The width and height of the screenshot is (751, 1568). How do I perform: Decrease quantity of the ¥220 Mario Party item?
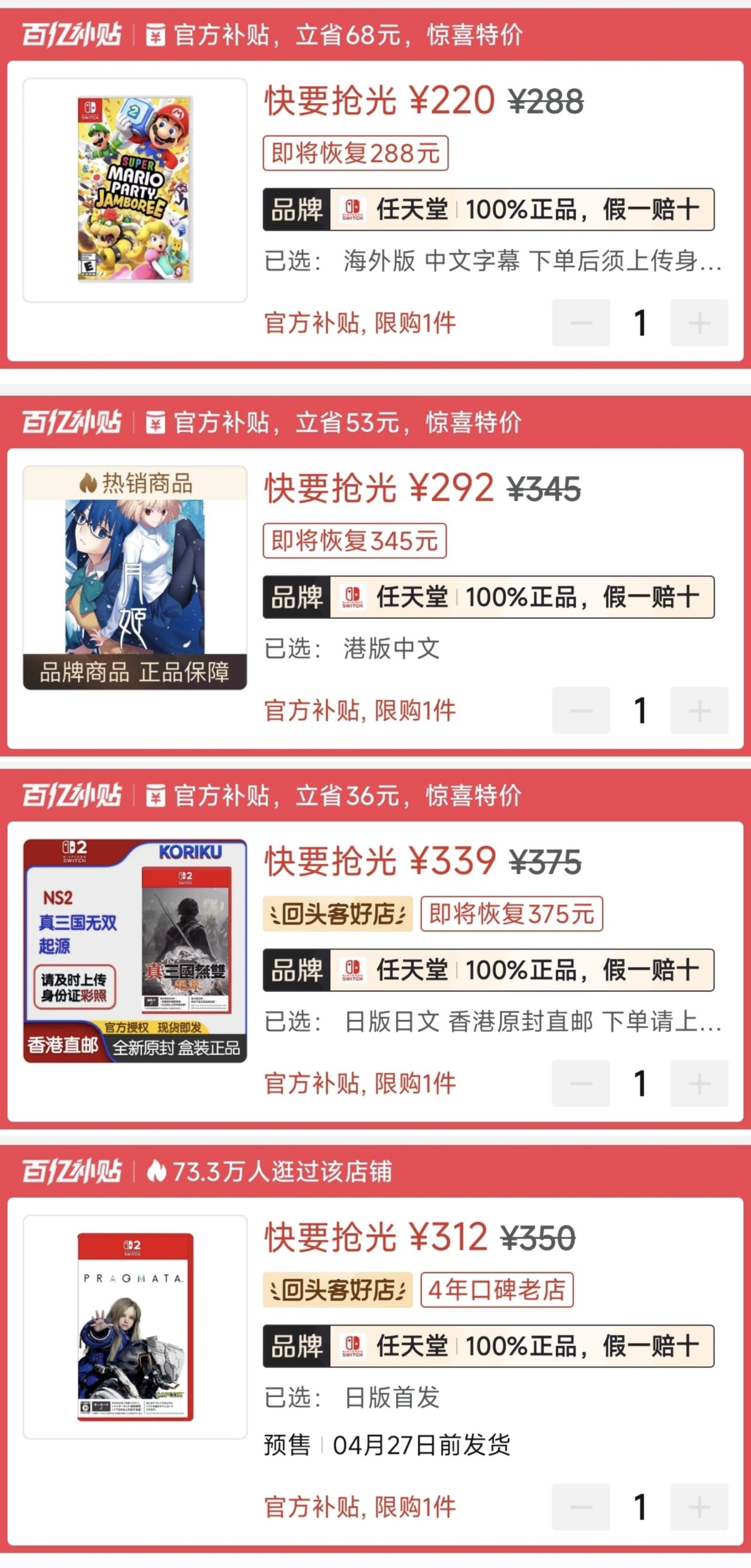coord(581,323)
